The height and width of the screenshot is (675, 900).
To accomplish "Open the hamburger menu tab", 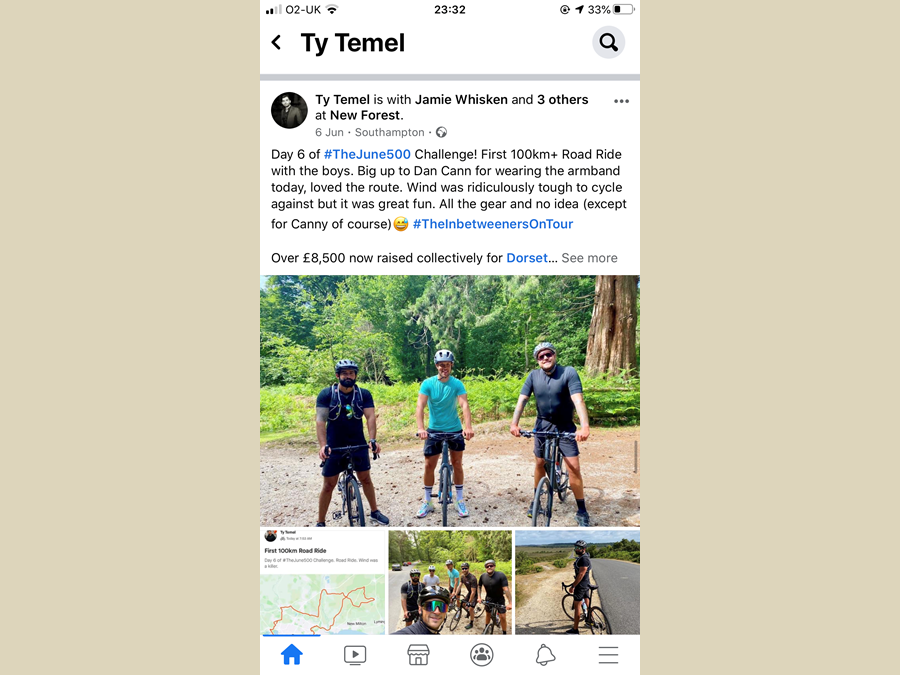I will [x=608, y=655].
